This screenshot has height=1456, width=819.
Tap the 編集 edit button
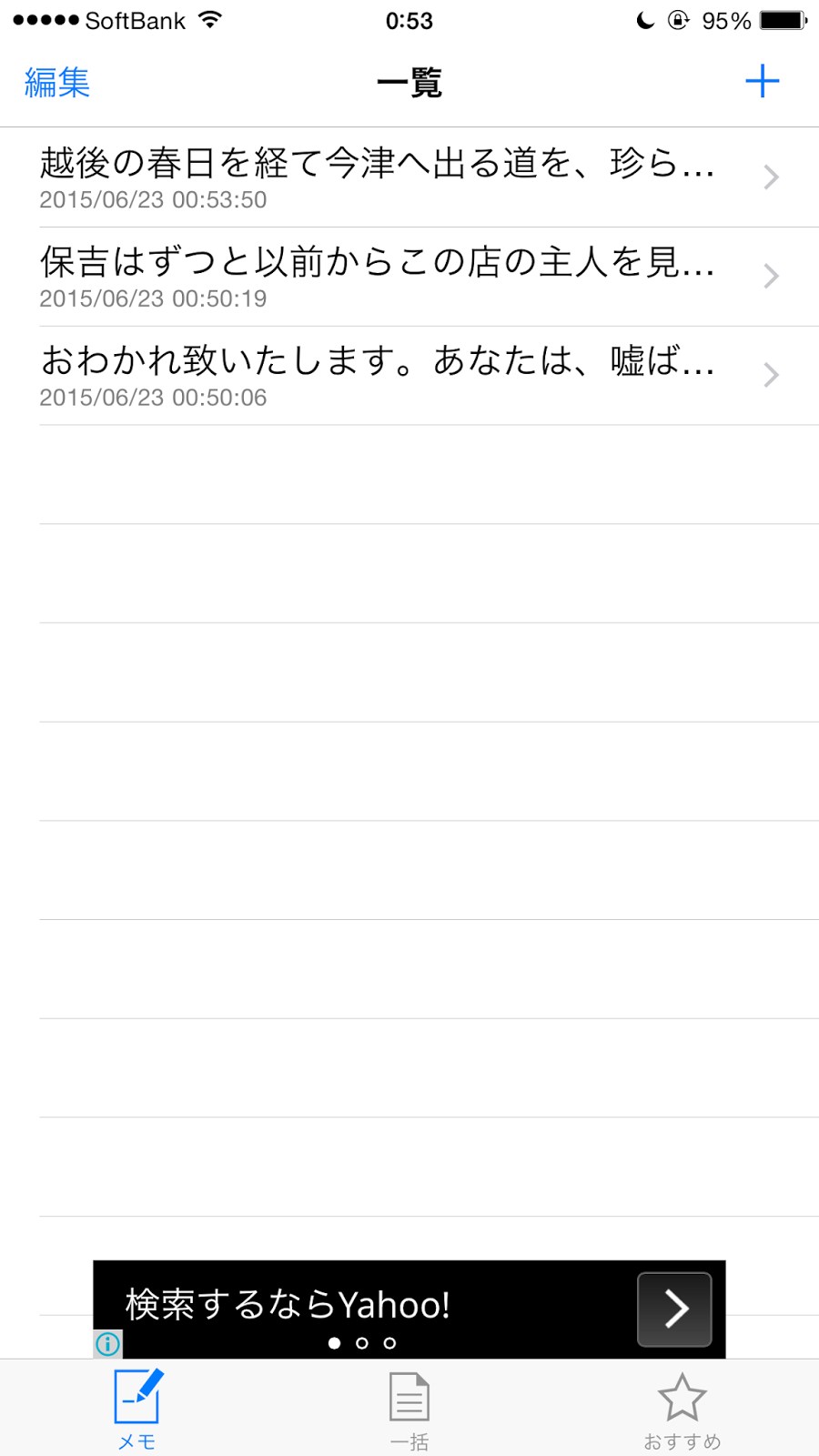[56, 83]
